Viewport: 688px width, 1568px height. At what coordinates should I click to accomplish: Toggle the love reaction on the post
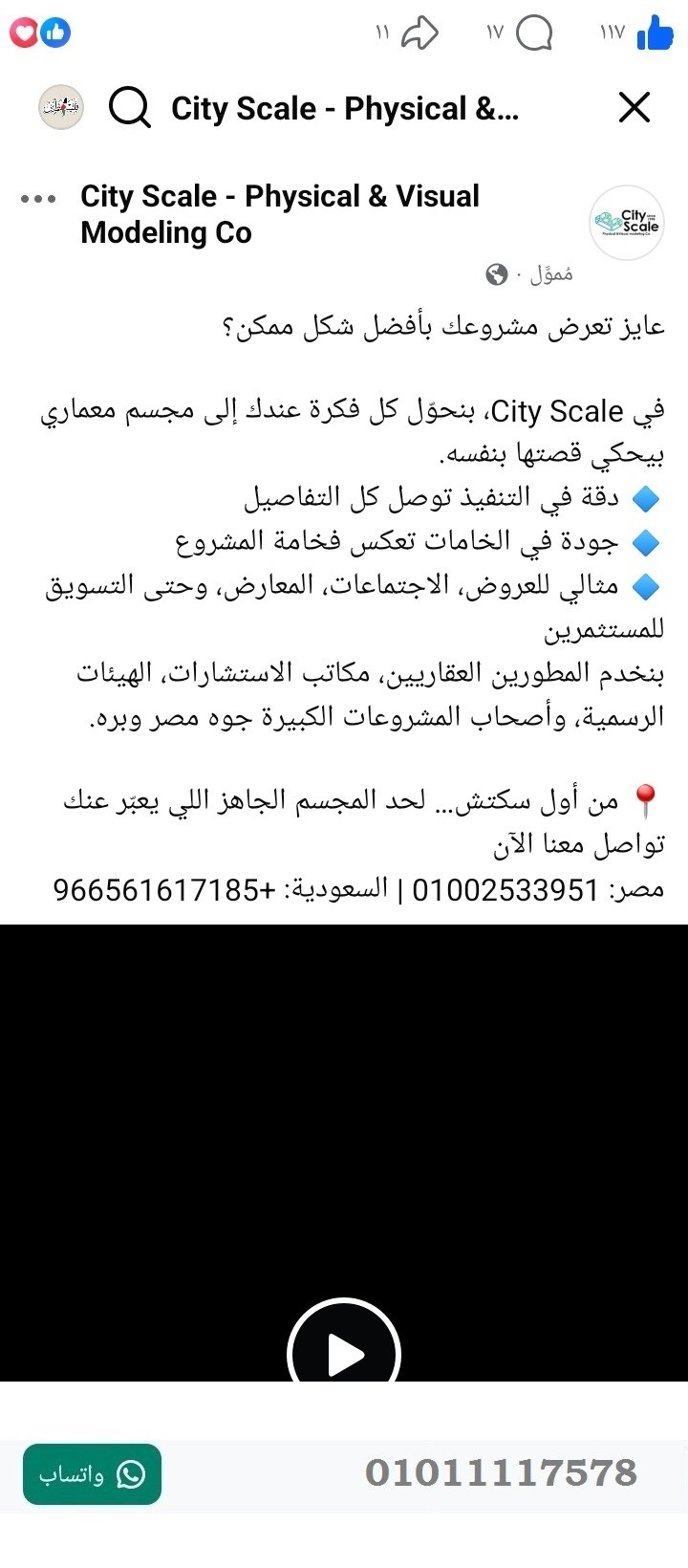[x=25, y=32]
